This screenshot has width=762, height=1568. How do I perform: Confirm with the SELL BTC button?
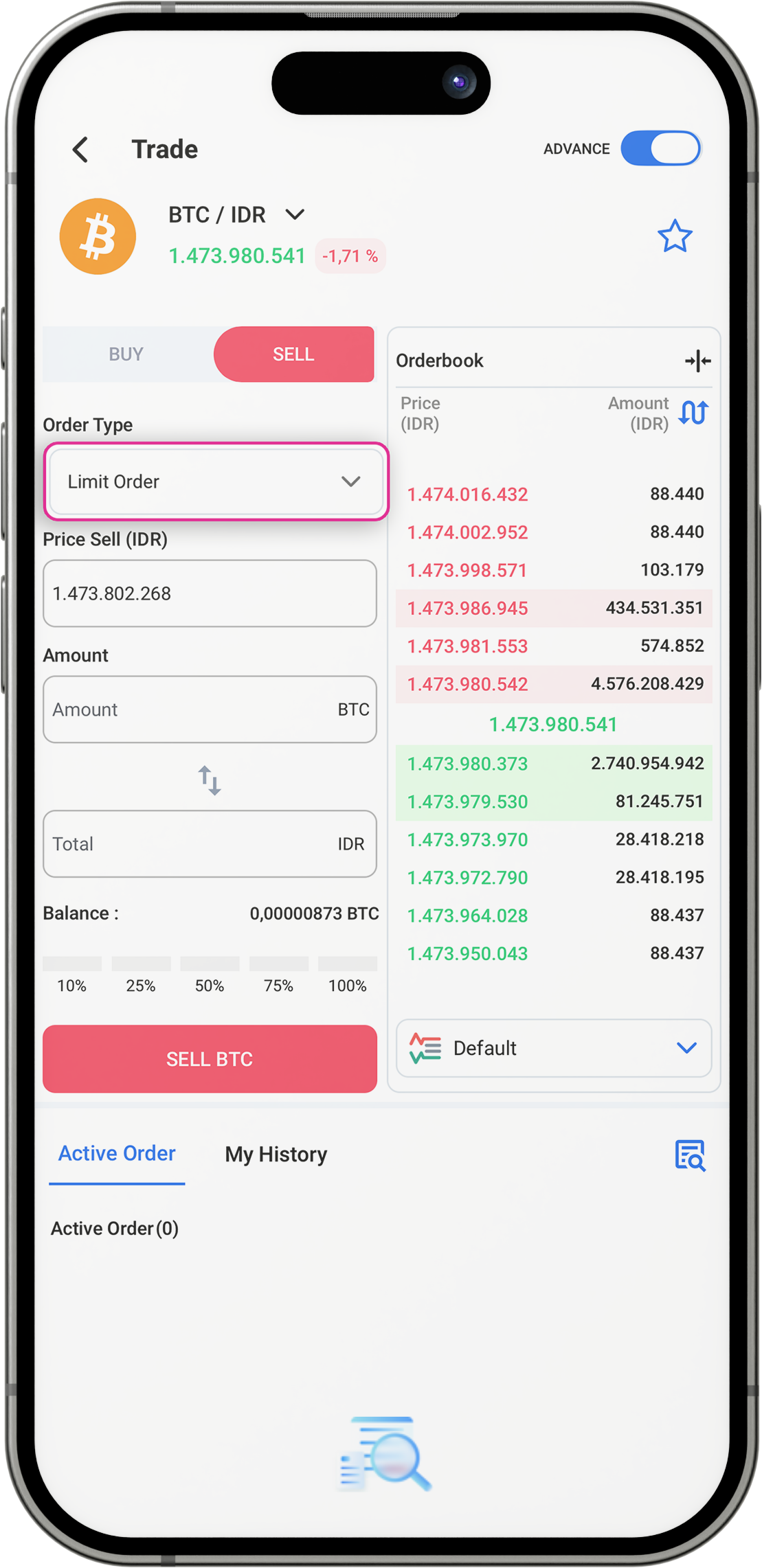pyautogui.click(x=210, y=1059)
